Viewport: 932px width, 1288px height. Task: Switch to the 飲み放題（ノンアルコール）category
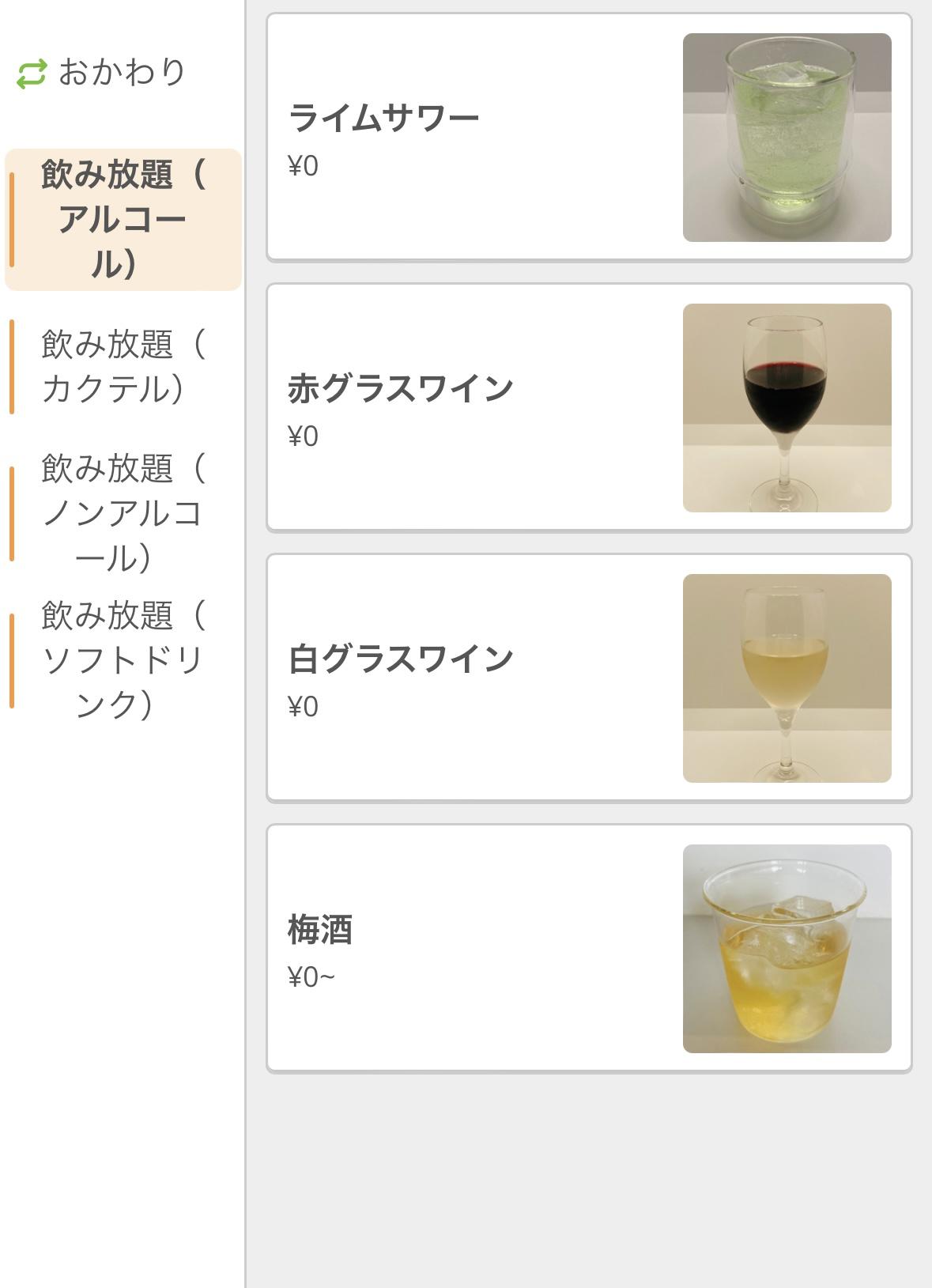click(123, 513)
